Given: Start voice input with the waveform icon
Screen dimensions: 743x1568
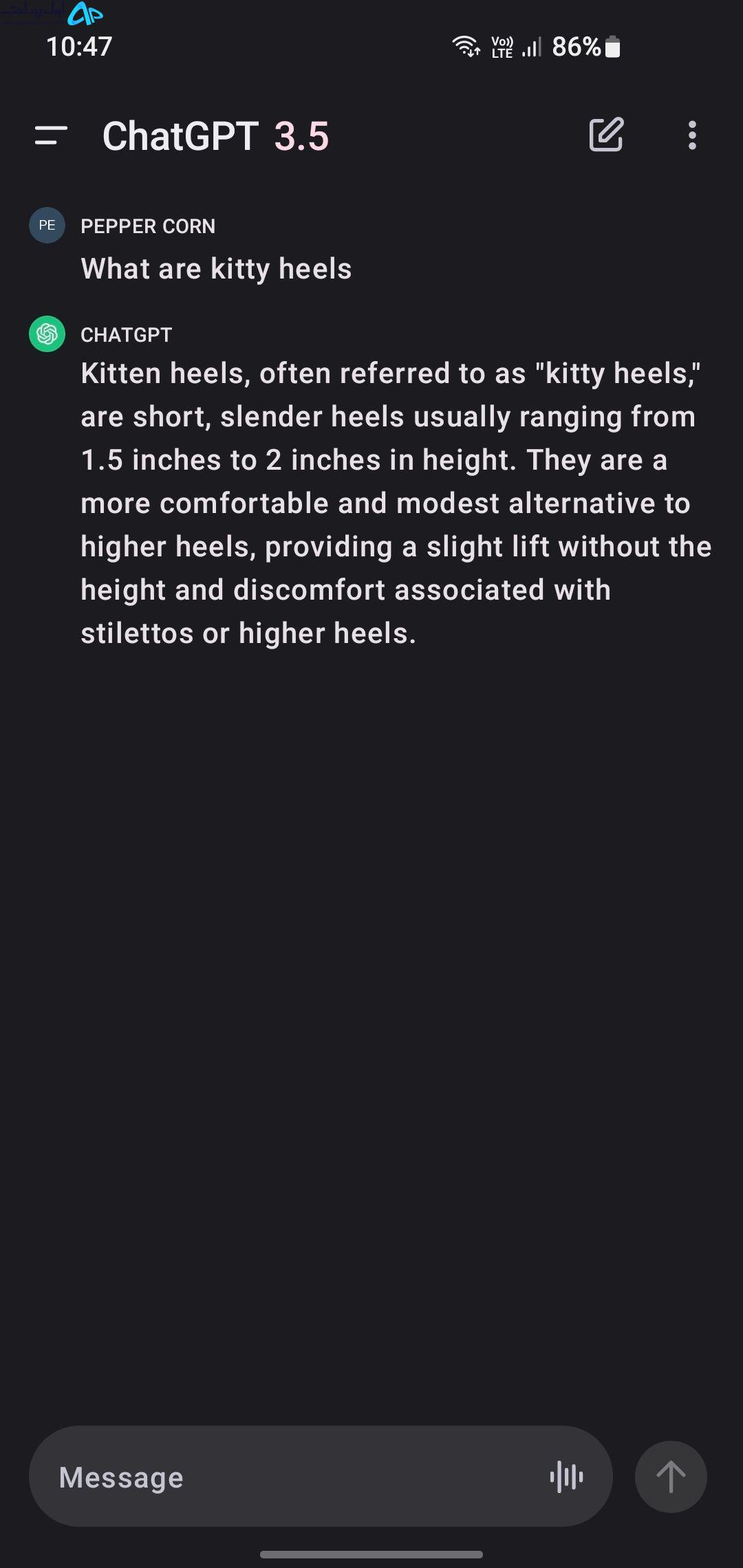Looking at the screenshot, I should coord(567,1477).
